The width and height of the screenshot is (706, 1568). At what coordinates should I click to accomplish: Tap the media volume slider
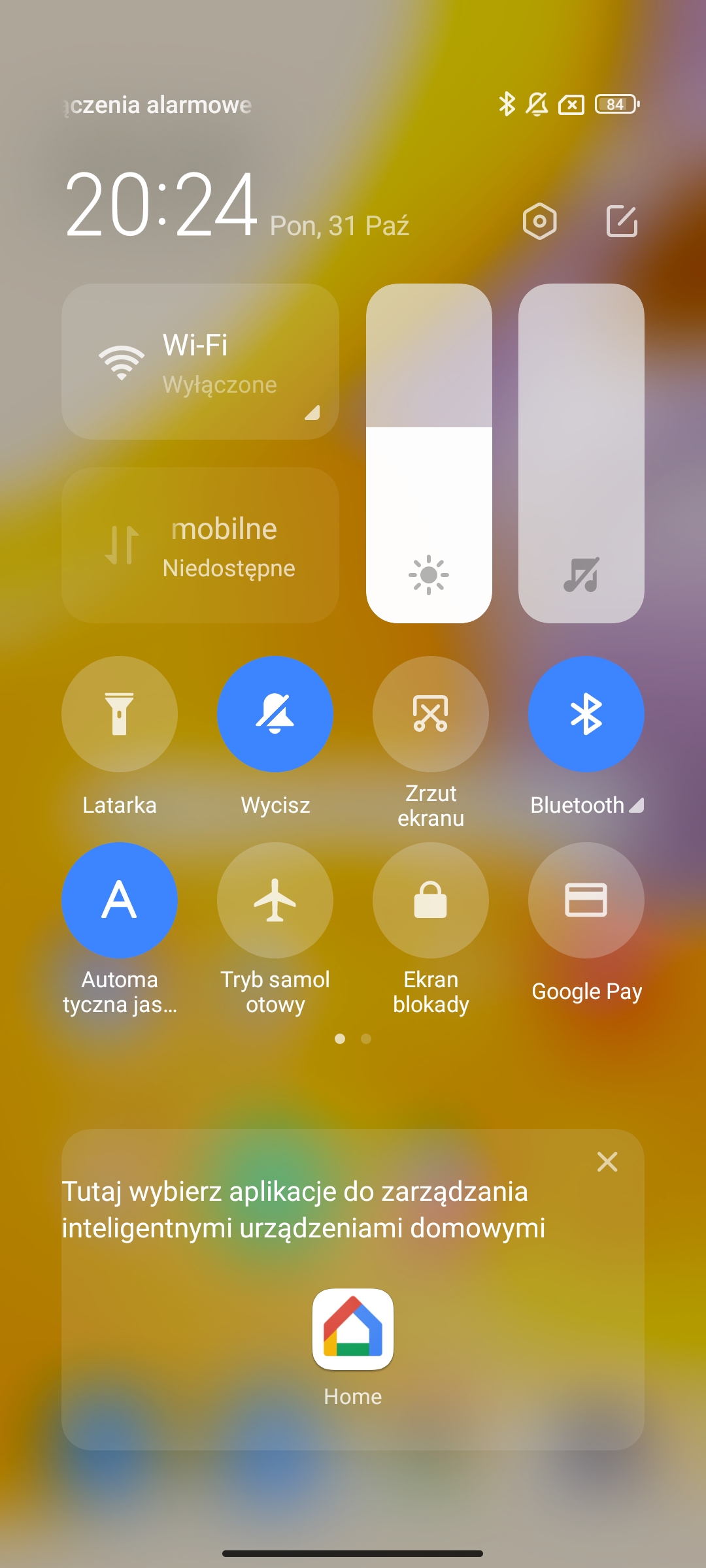click(581, 453)
